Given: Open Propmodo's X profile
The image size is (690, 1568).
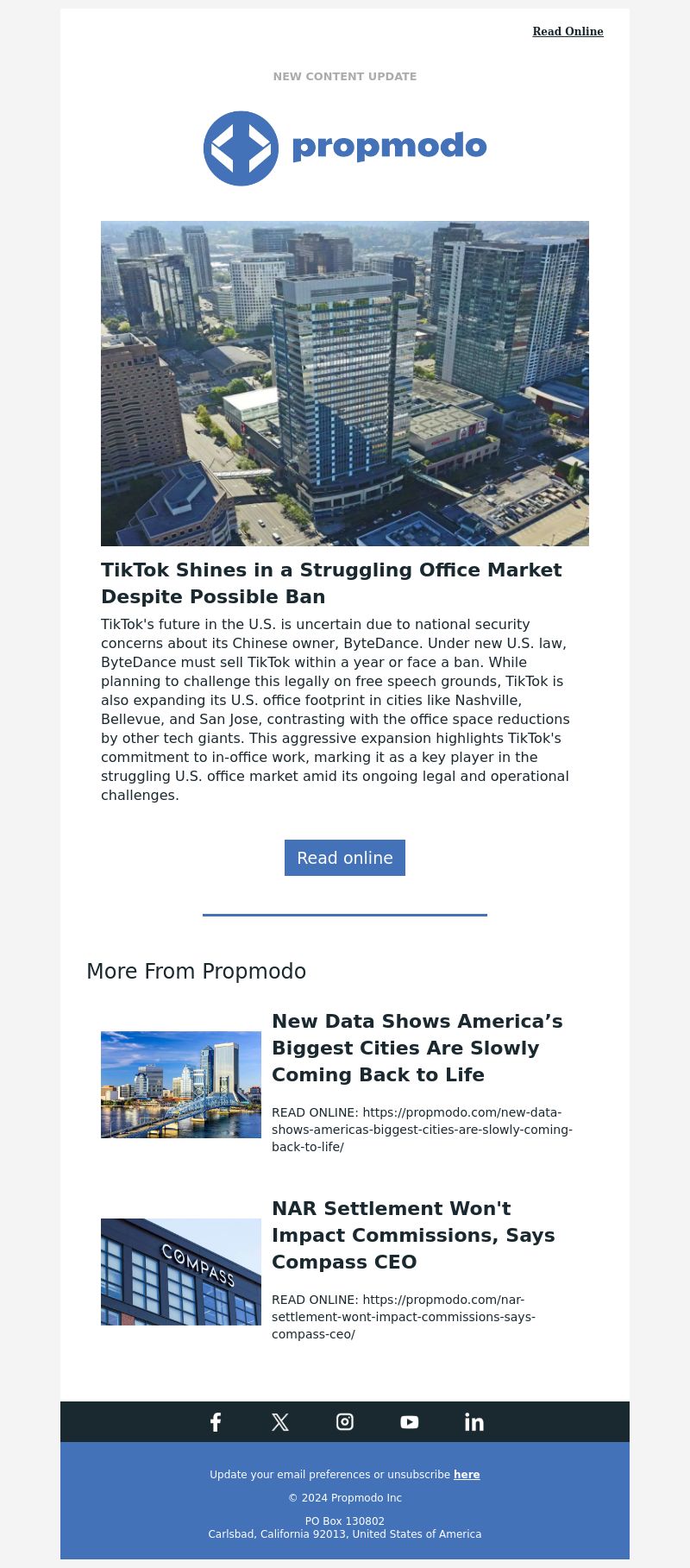Looking at the screenshot, I should [280, 1422].
